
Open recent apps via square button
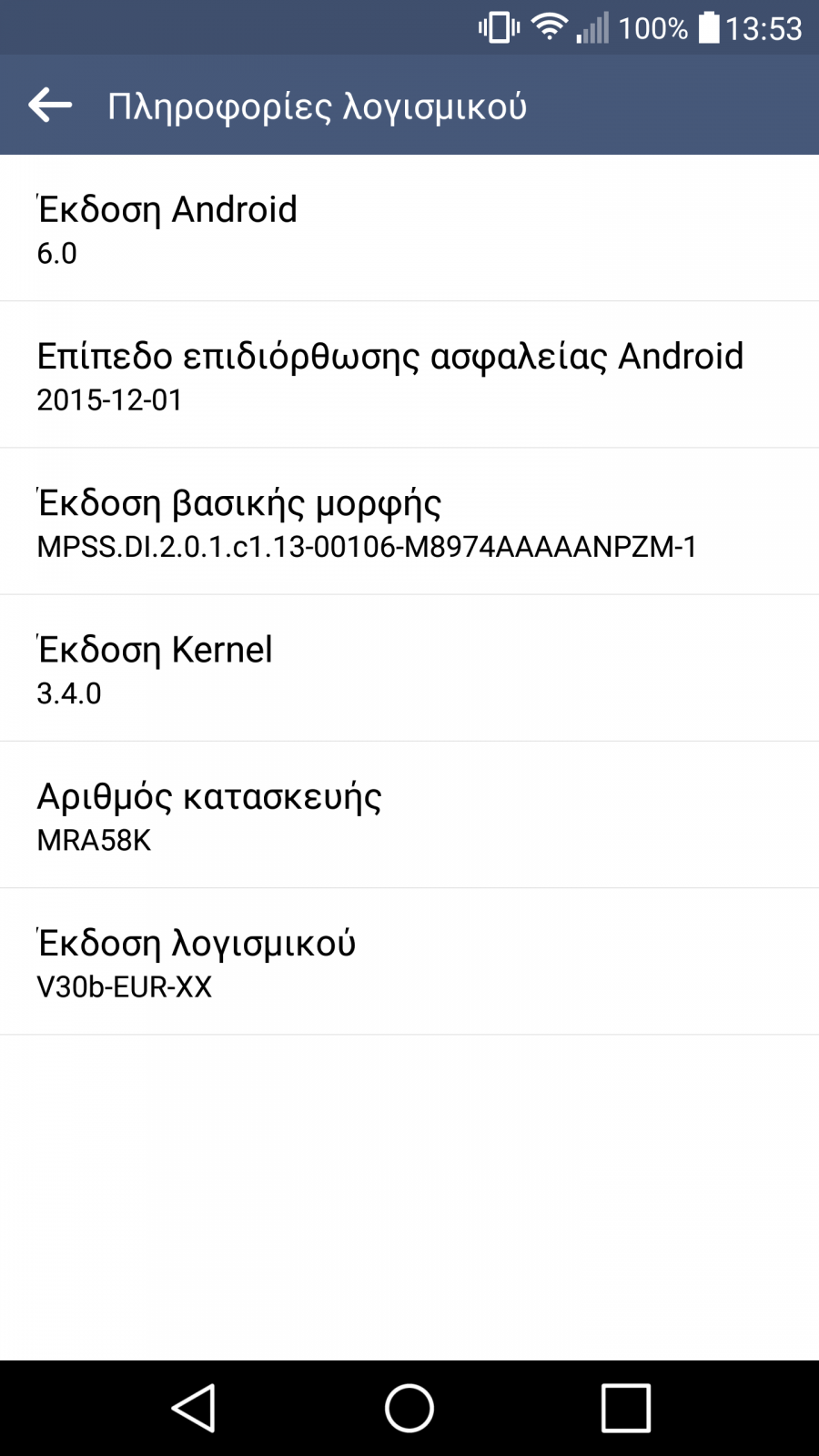coord(626,1408)
